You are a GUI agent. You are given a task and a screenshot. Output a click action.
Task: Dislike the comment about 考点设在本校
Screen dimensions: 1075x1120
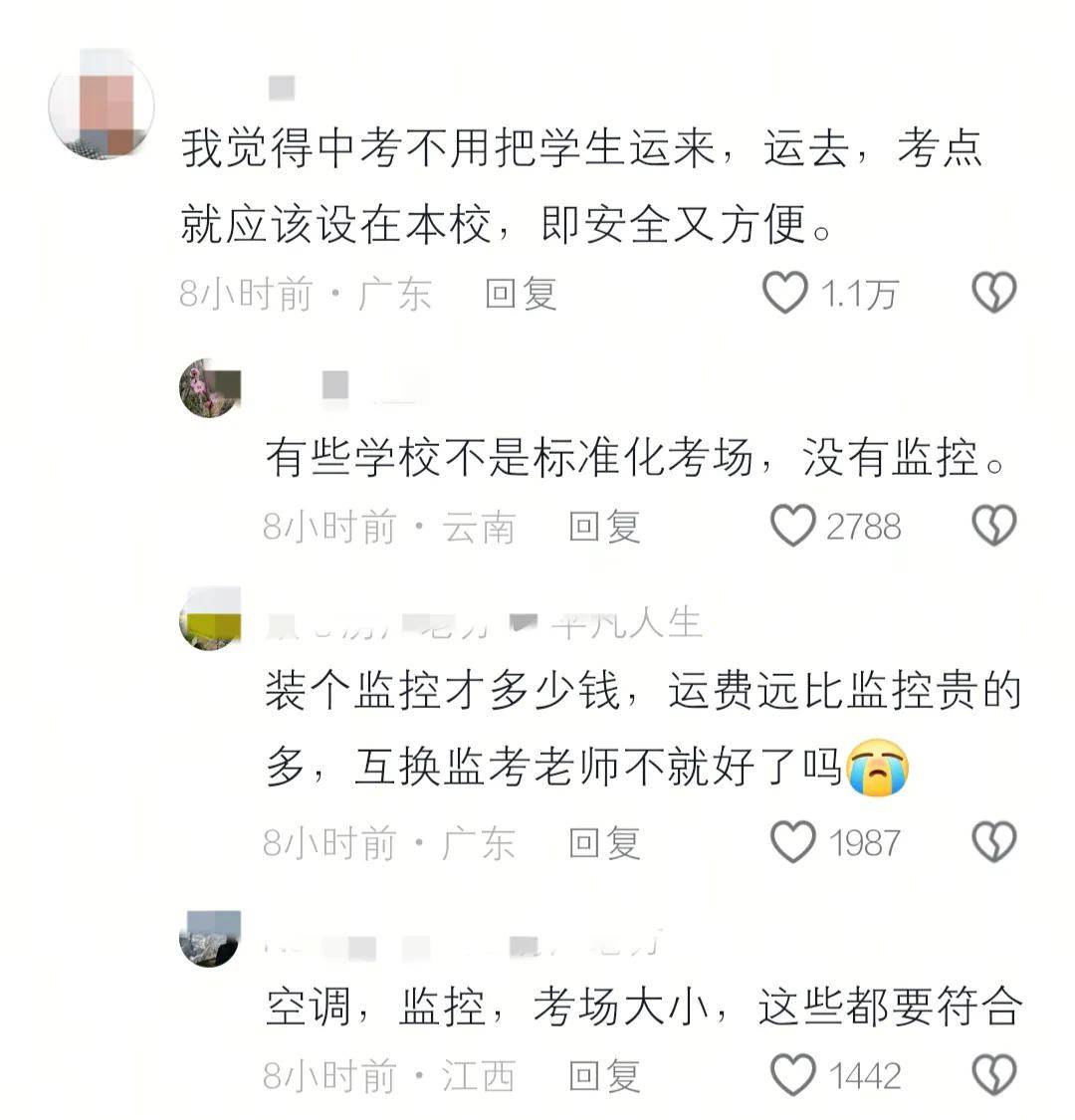(993, 293)
